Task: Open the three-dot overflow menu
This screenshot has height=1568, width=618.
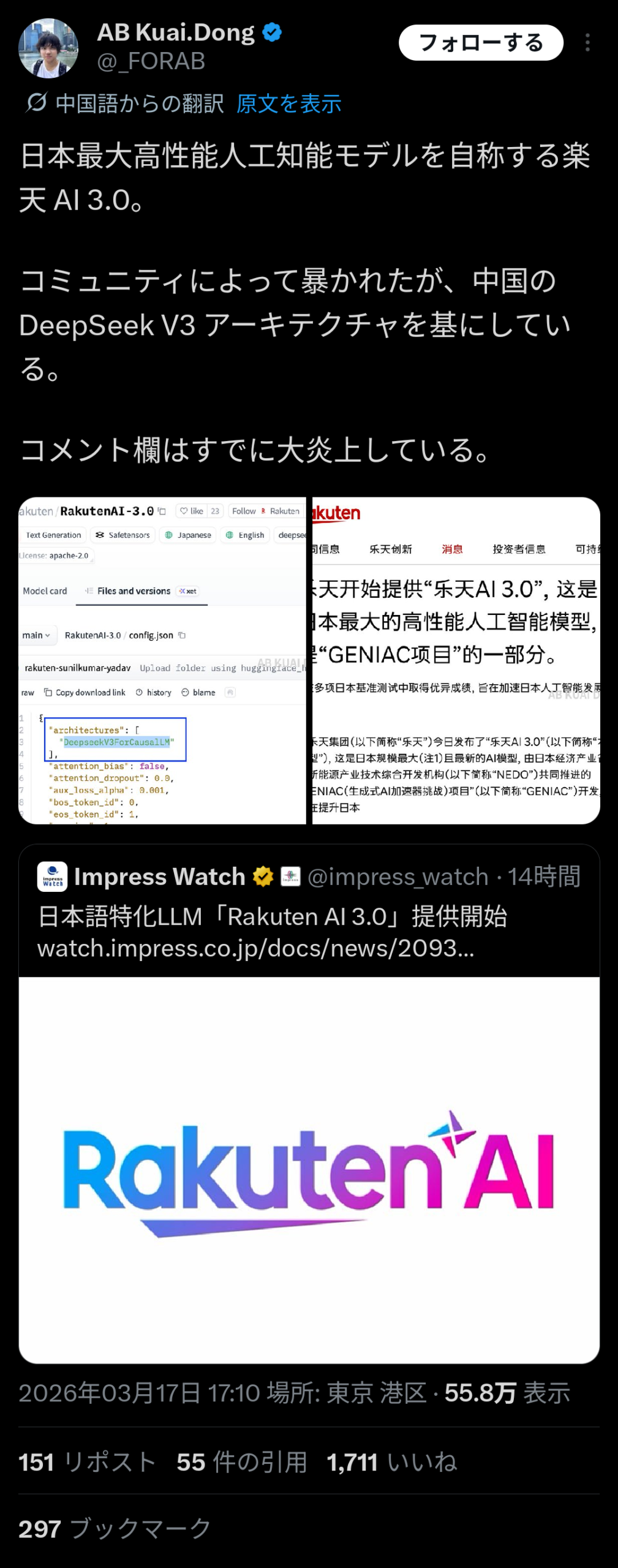Action: pyautogui.click(x=587, y=42)
